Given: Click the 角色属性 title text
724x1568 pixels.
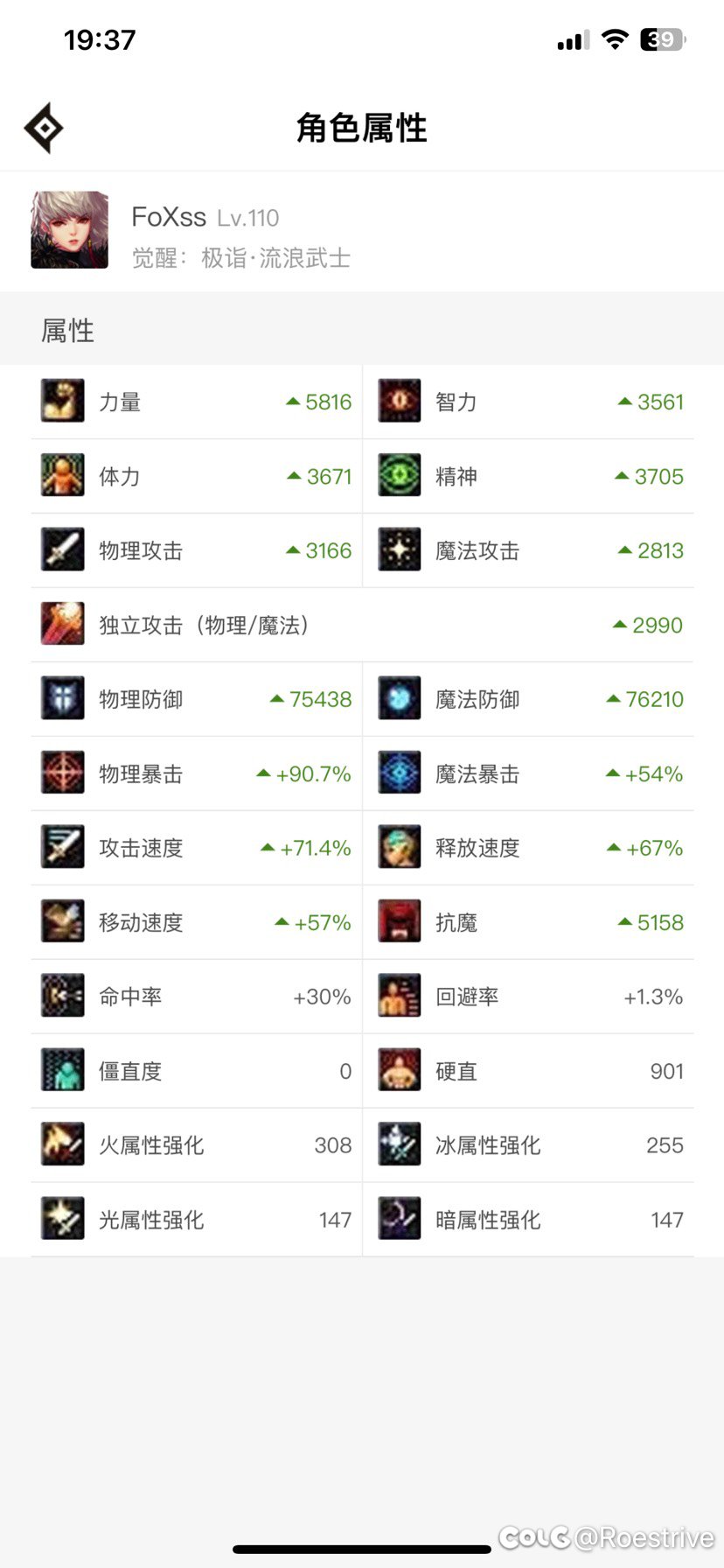Looking at the screenshot, I should click(362, 128).
